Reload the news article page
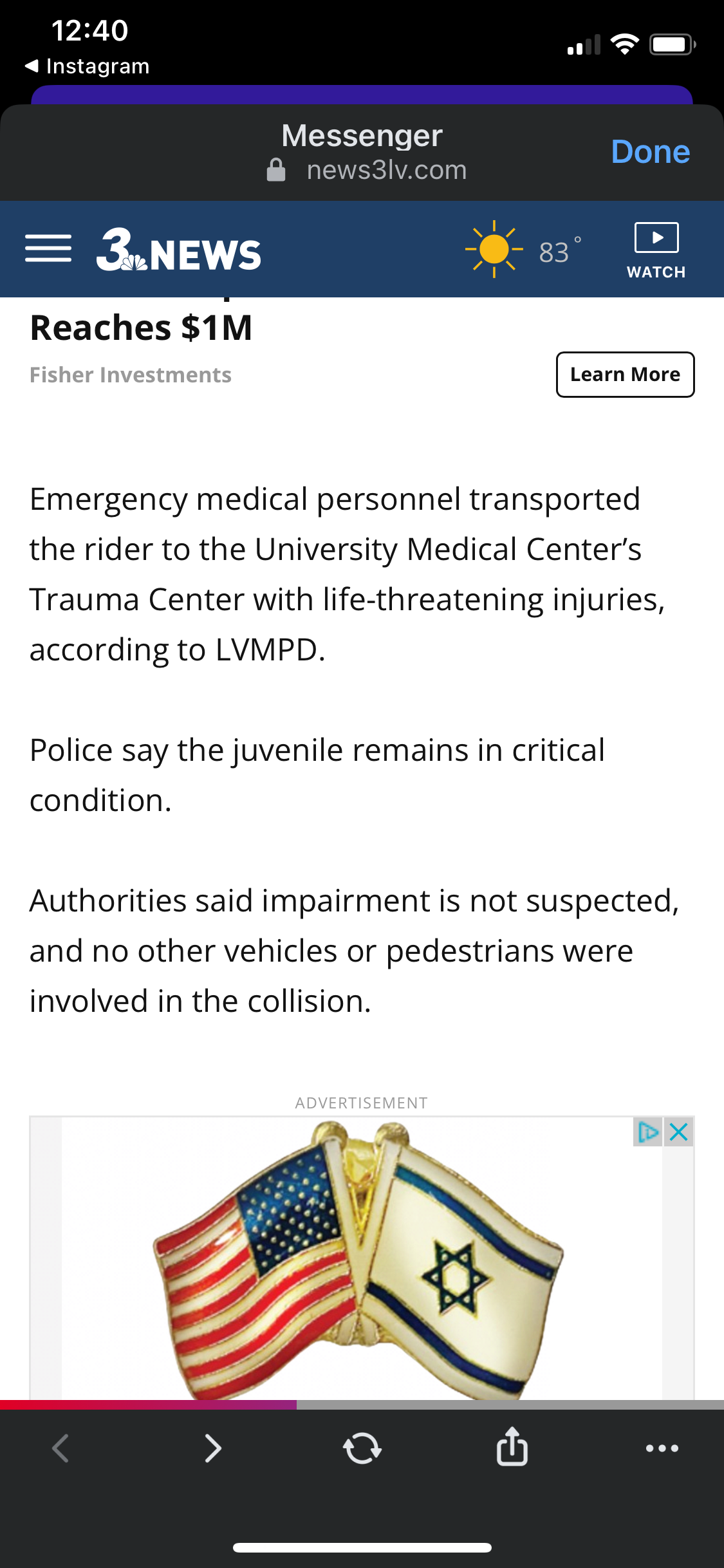 tap(362, 1448)
